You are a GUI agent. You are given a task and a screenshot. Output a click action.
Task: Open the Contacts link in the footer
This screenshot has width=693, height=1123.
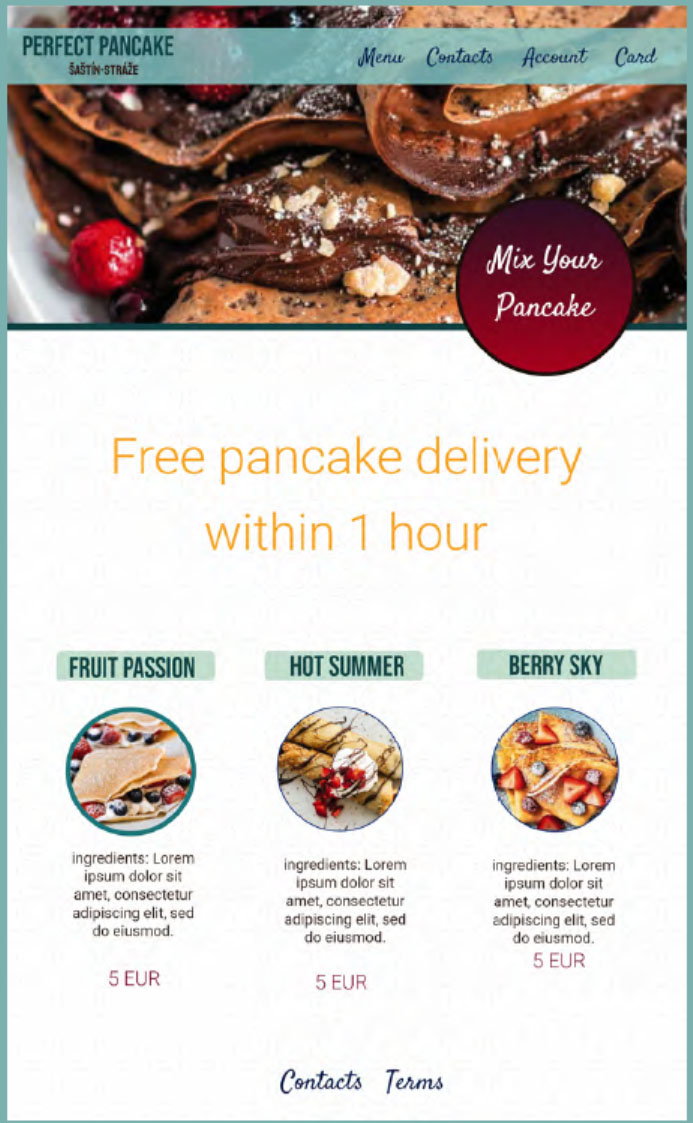click(x=321, y=1081)
